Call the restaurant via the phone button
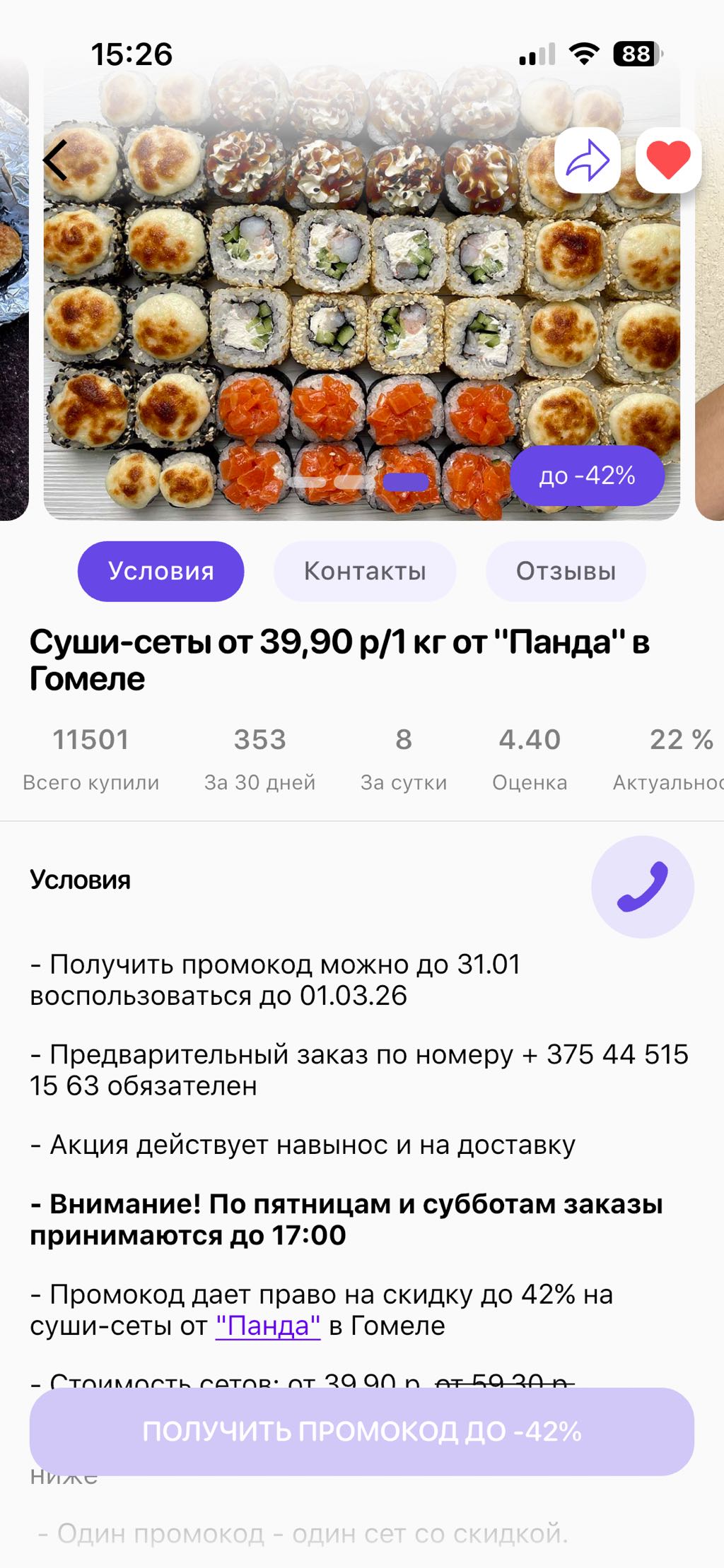 642,887
